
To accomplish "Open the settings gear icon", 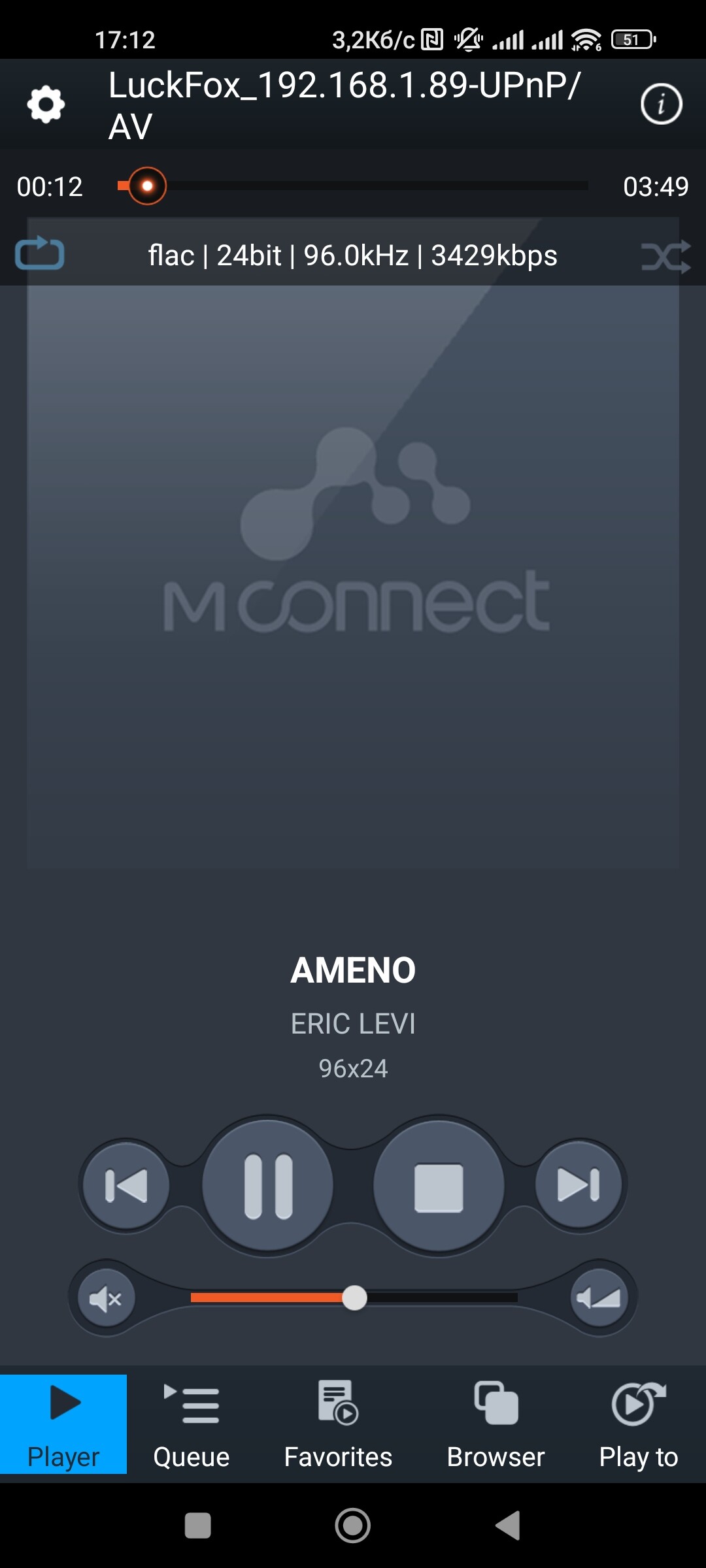I will point(46,104).
